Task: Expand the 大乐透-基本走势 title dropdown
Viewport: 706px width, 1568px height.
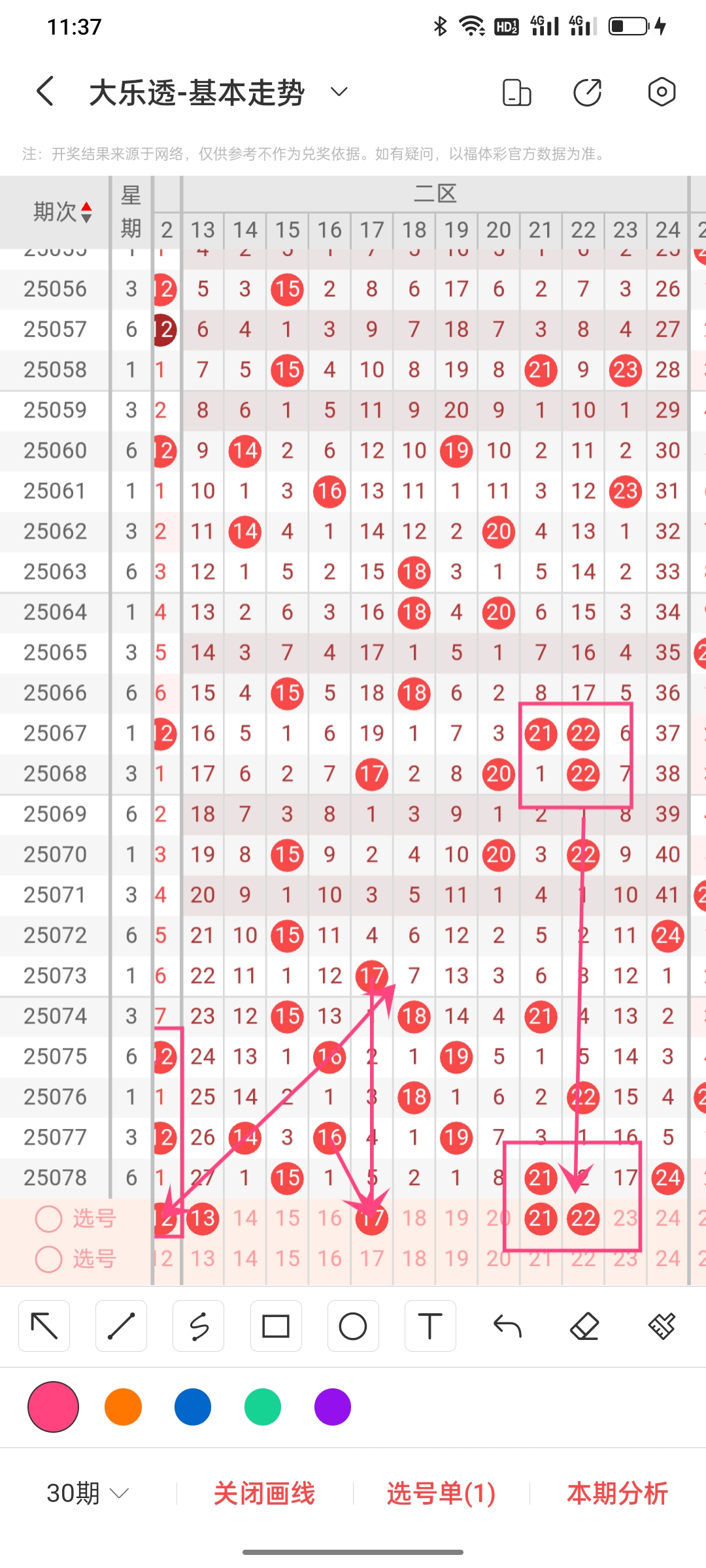Action: pos(339,92)
